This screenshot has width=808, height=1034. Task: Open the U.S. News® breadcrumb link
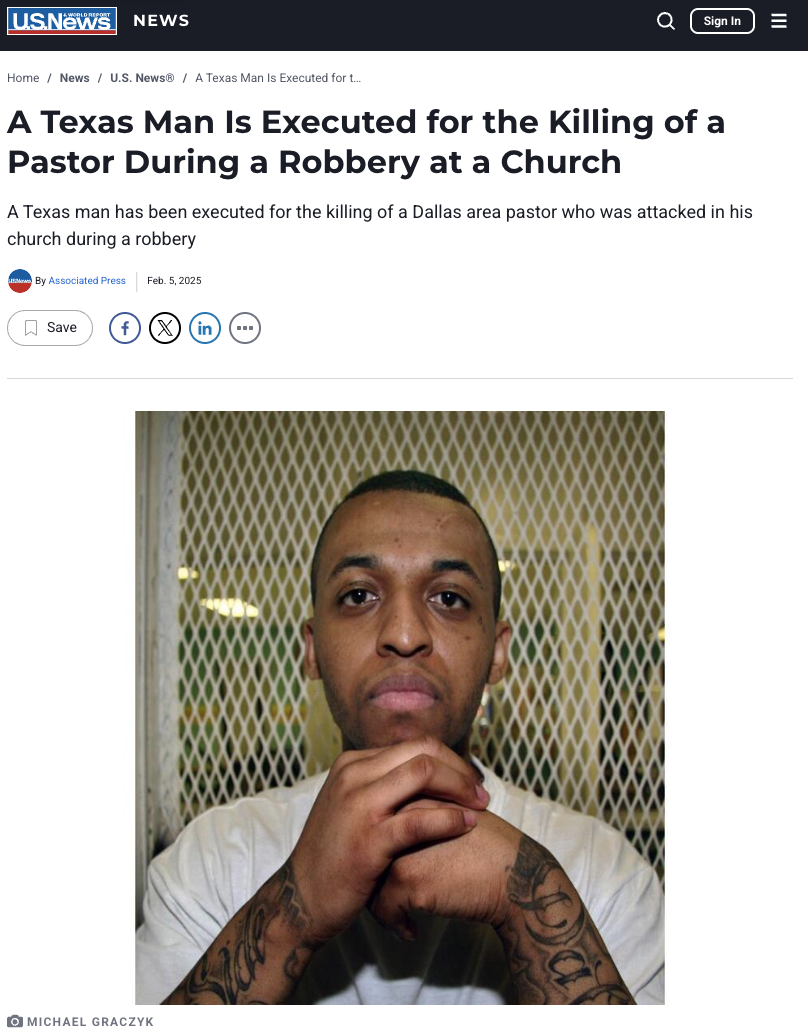coord(142,78)
